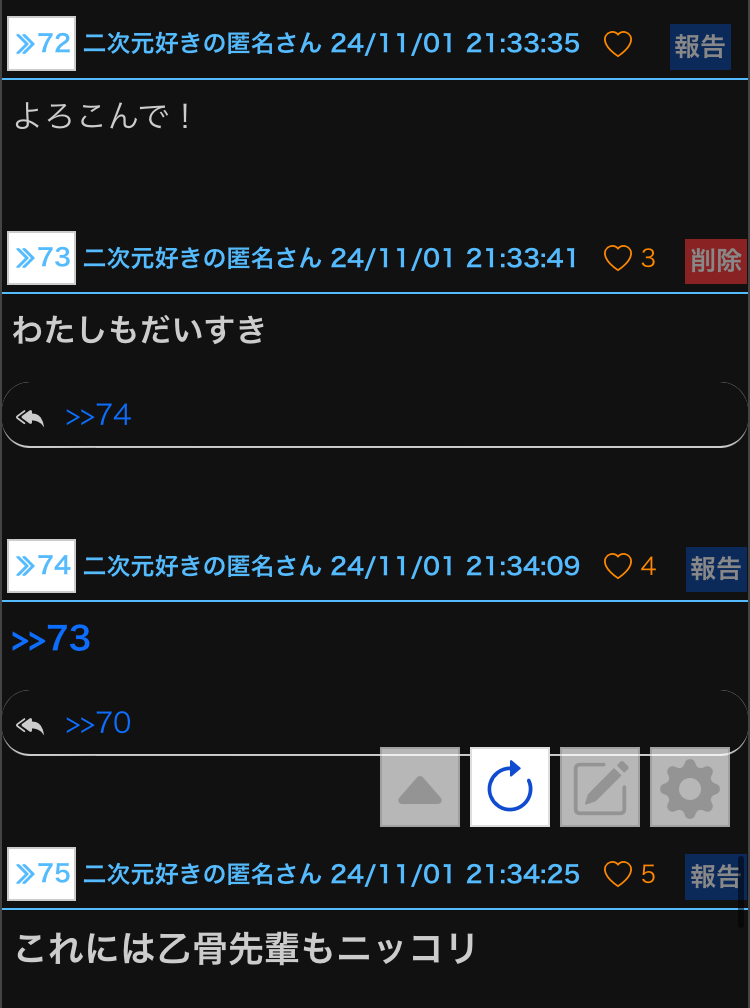Image resolution: width=750 pixels, height=1008 pixels.
Task: Tap the >>73 post number box
Action: [x=42, y=258]
